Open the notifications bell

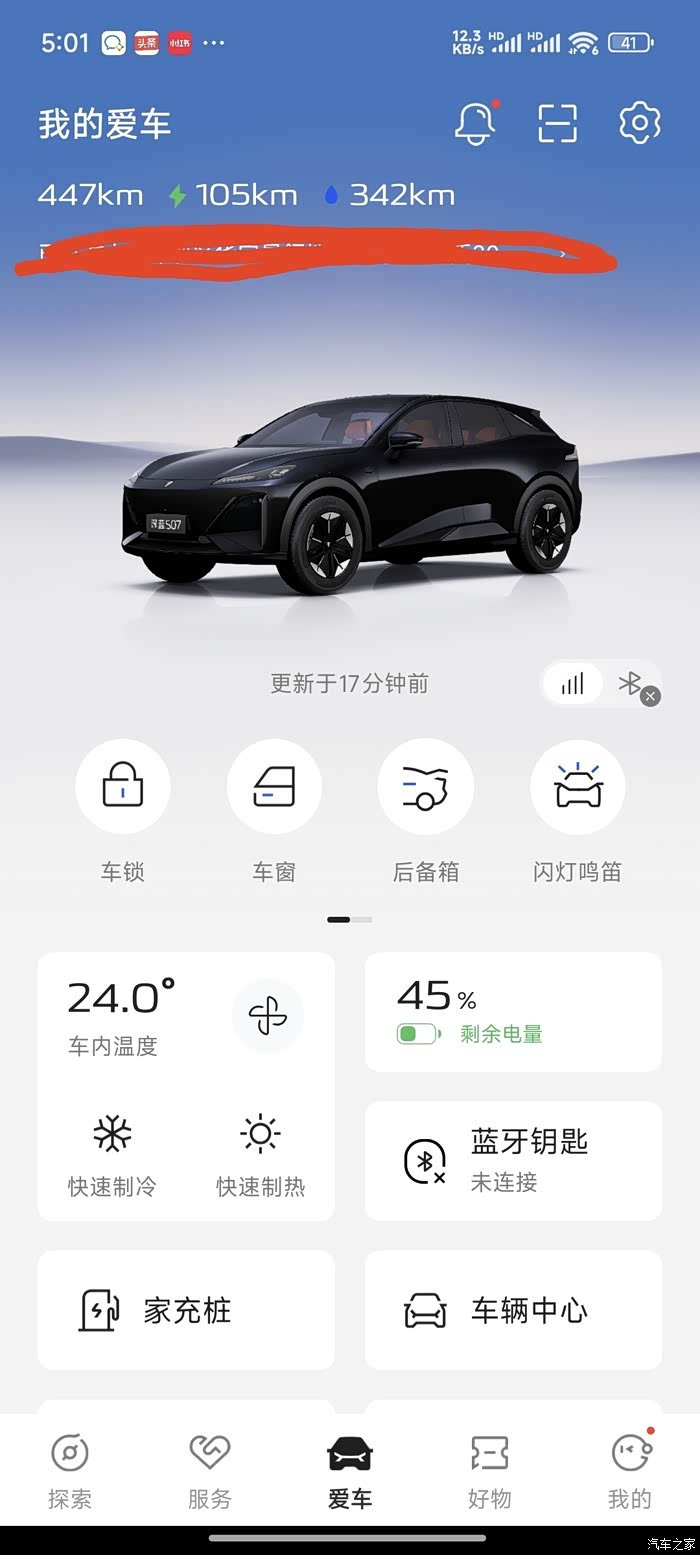click(x=475, y=123)
